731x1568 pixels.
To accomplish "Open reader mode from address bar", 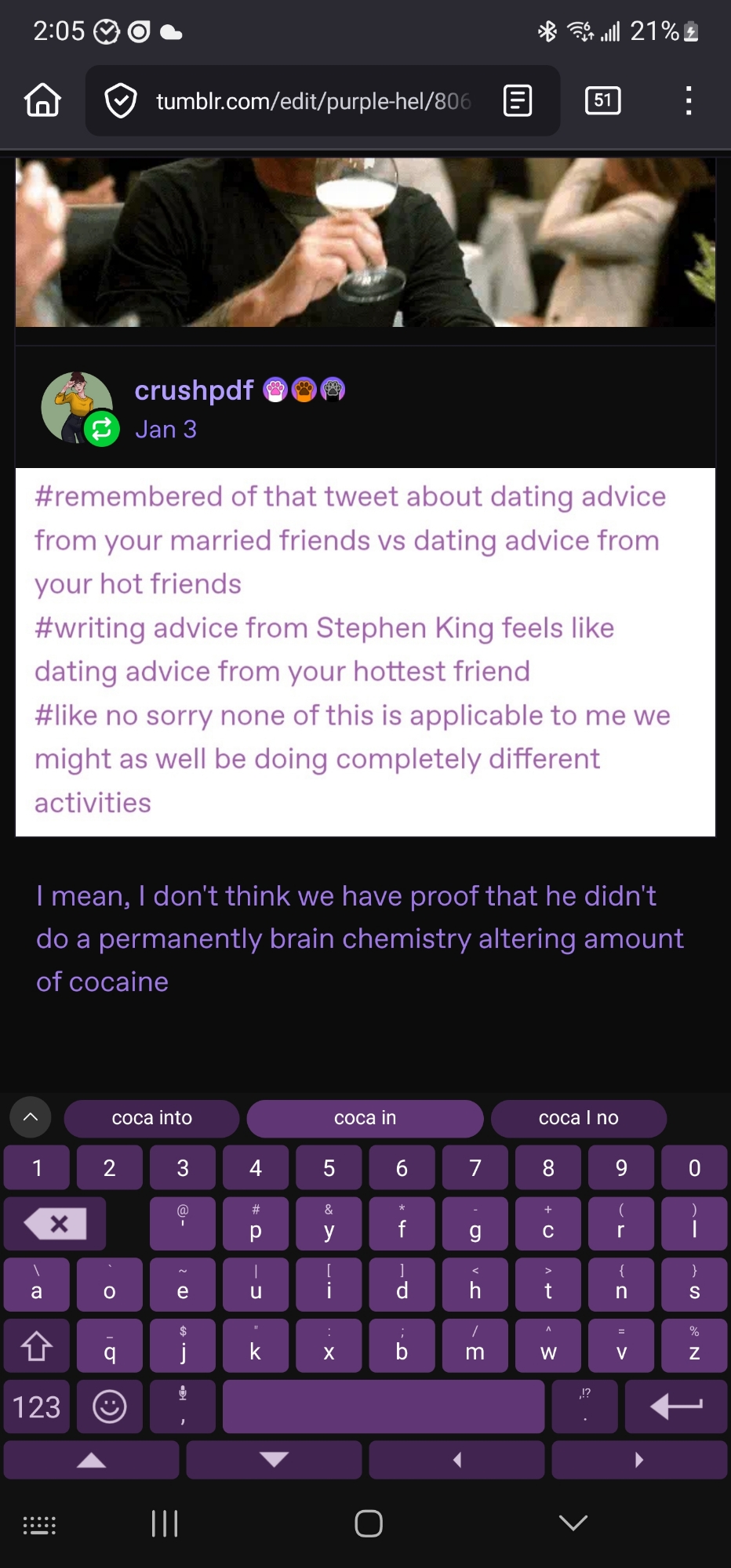I will [x=518, y=101].
